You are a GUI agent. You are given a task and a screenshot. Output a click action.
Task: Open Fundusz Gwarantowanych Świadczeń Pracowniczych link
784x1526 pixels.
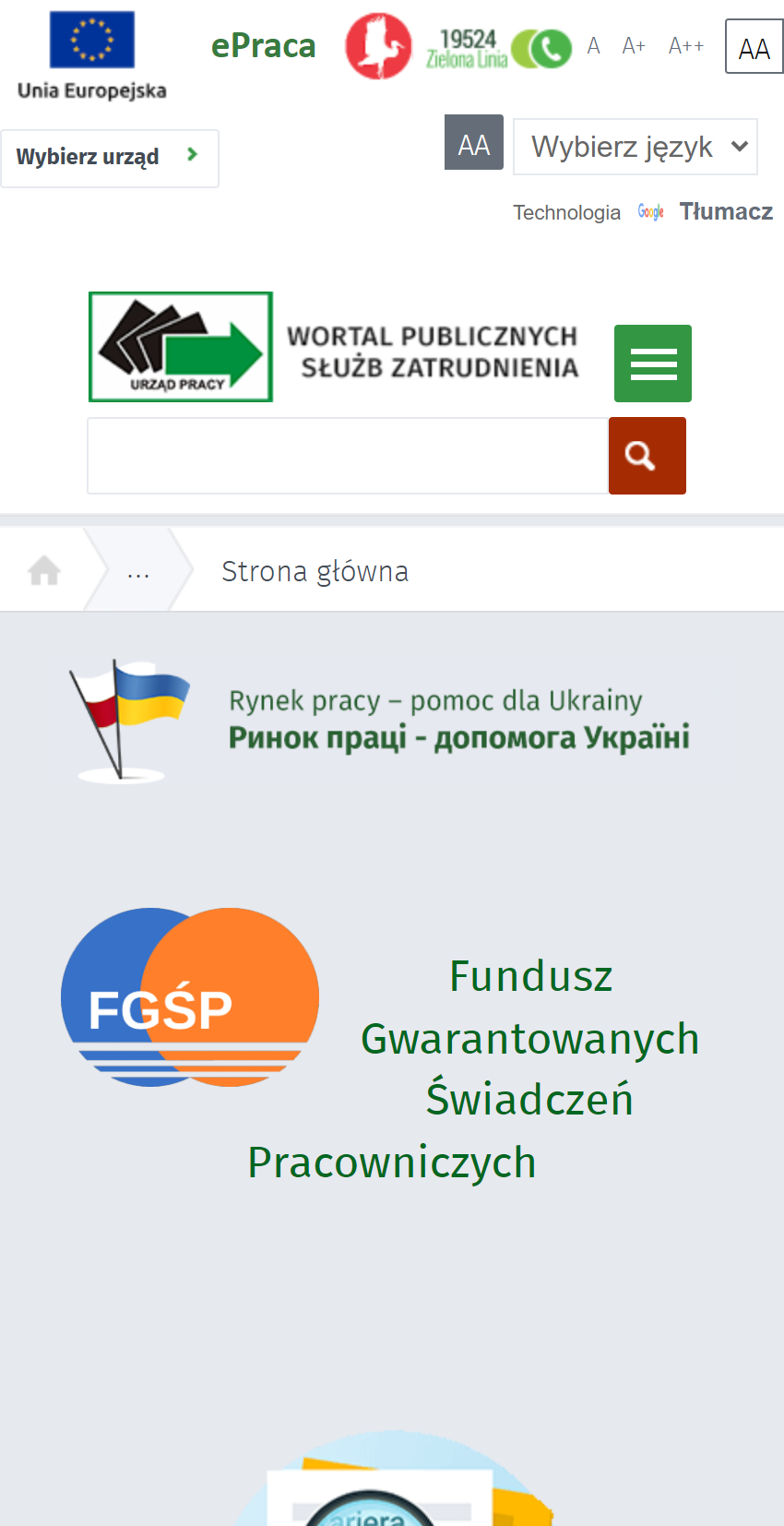click(x=530, y=1038)
